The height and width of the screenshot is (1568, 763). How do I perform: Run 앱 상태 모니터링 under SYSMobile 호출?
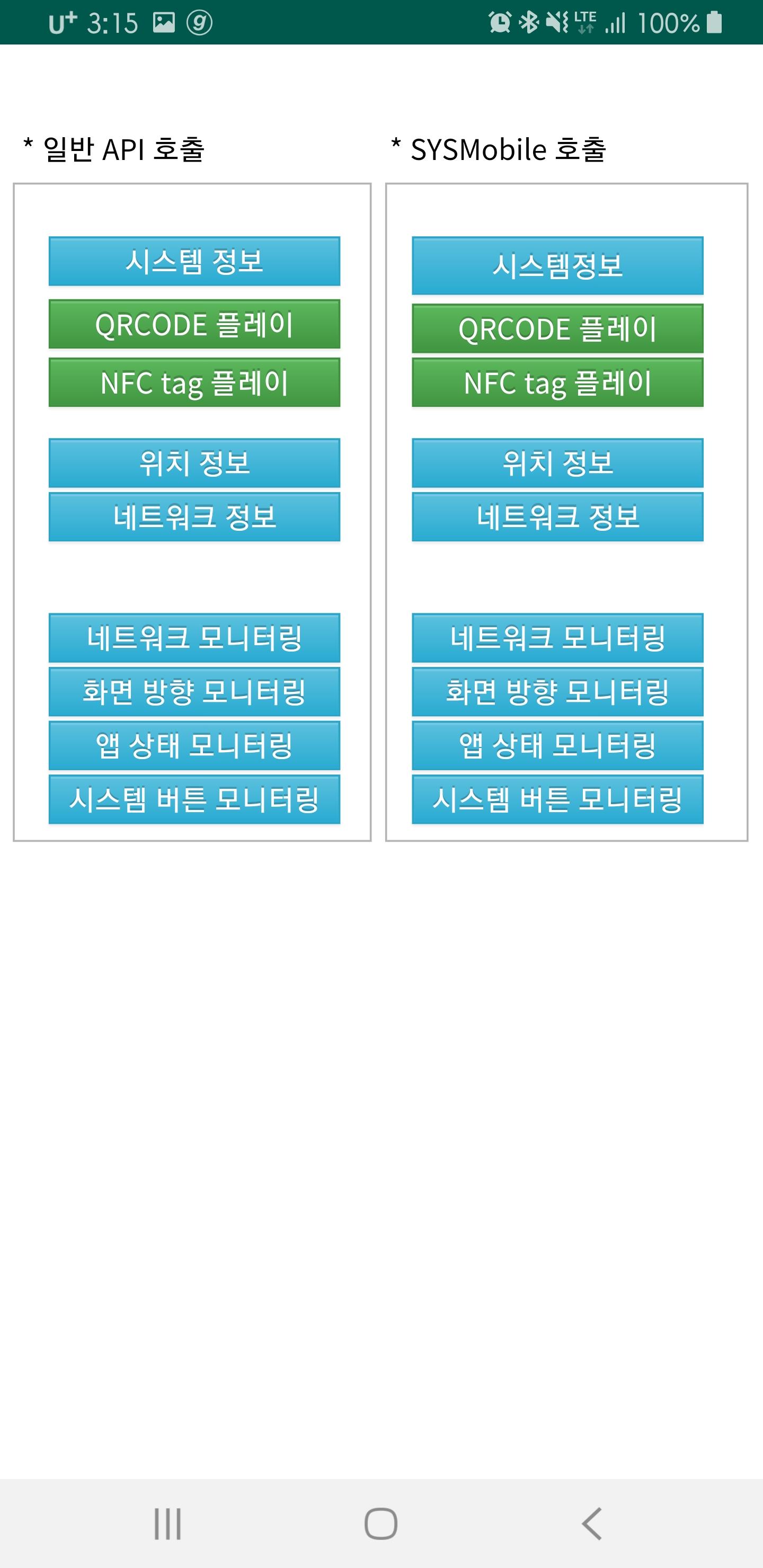point(557,746)
